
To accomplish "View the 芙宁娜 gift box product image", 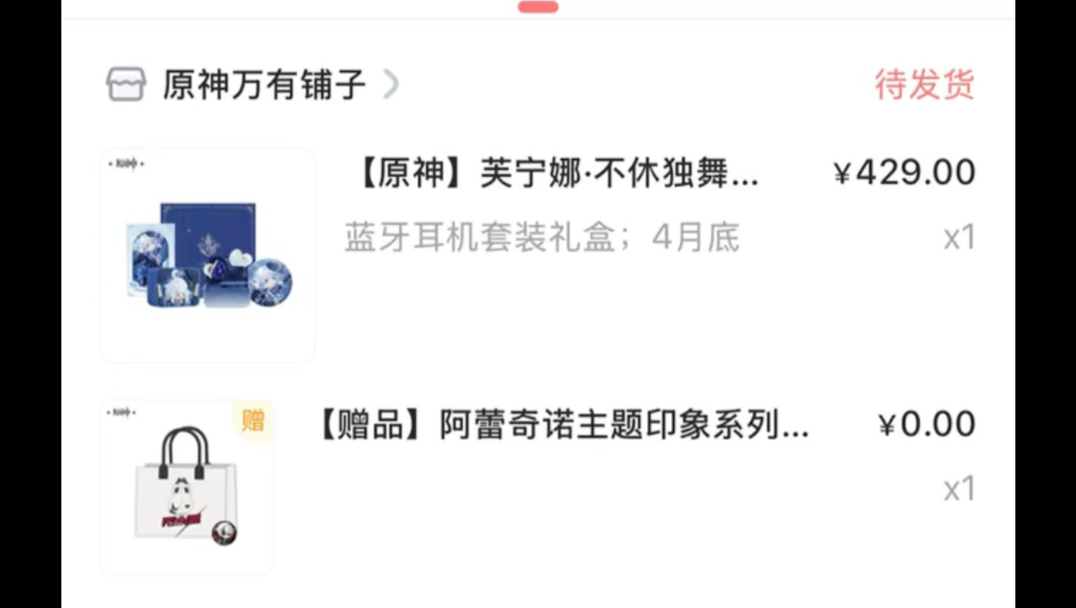I will point(208,255).
